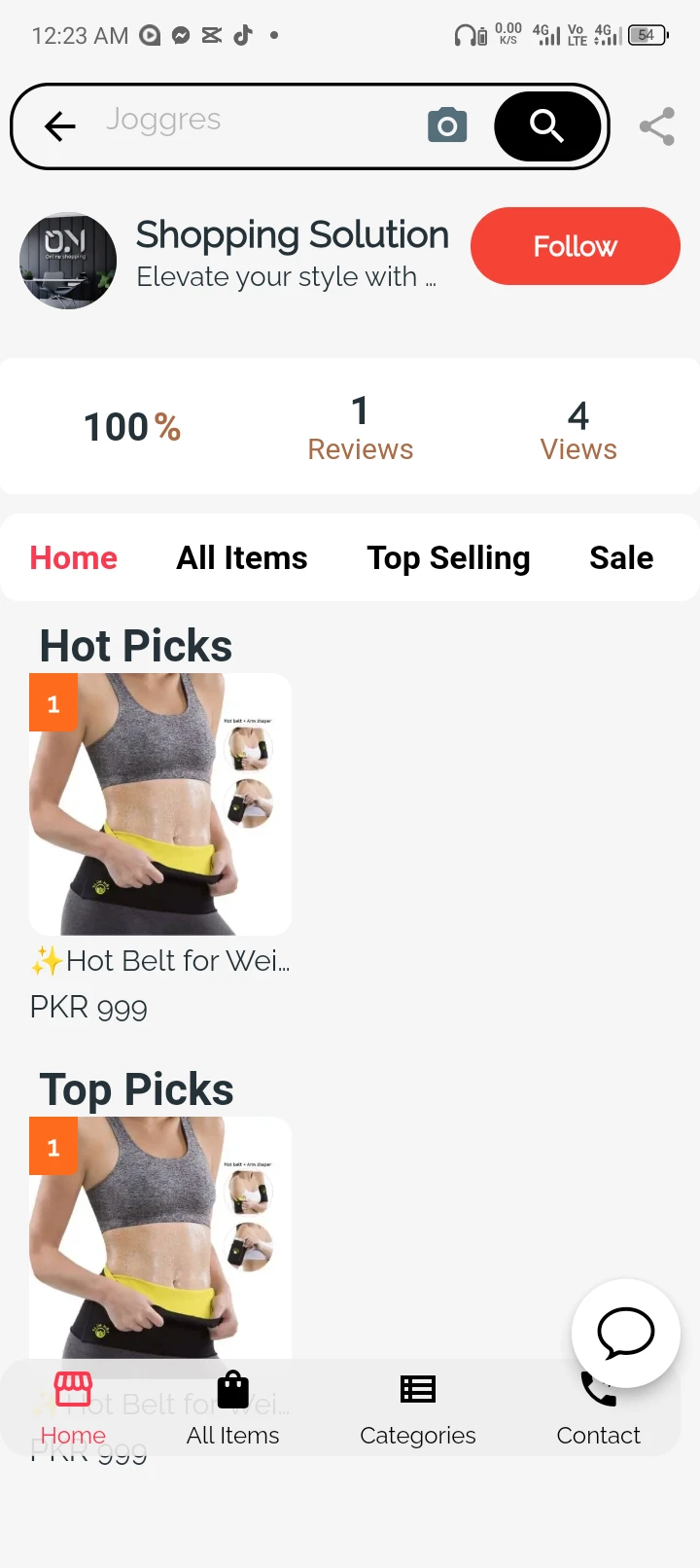Tap Home in the bottom navigation bar

pyautogui.click(x=73, y=1408)
